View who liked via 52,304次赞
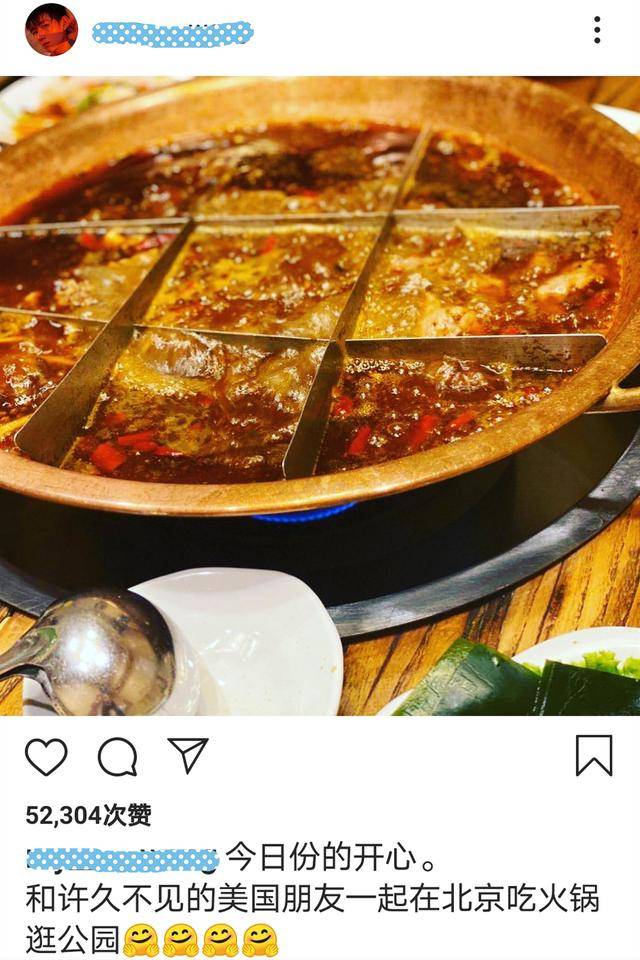 point(89,815)
